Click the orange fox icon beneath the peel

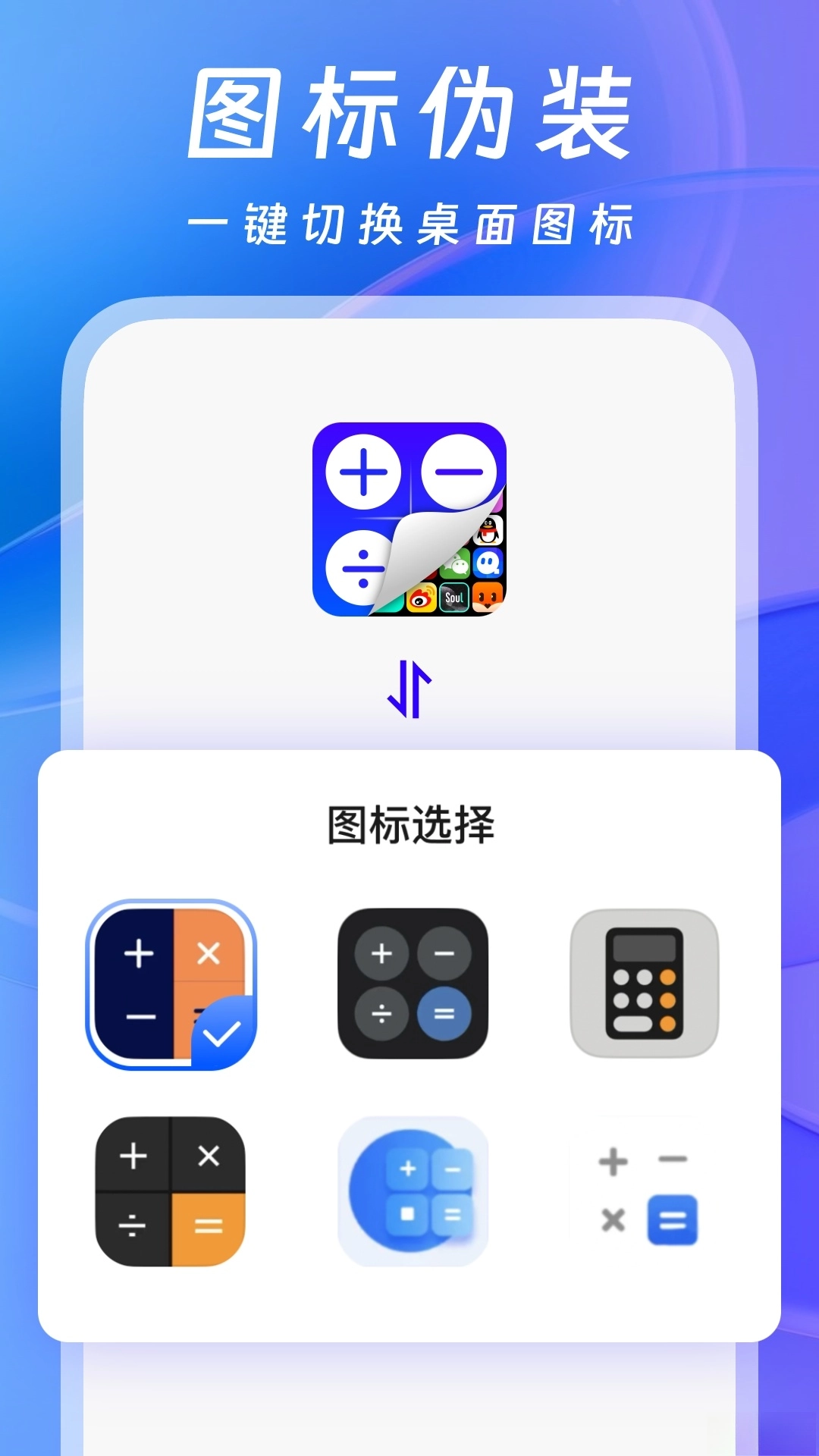488,596
